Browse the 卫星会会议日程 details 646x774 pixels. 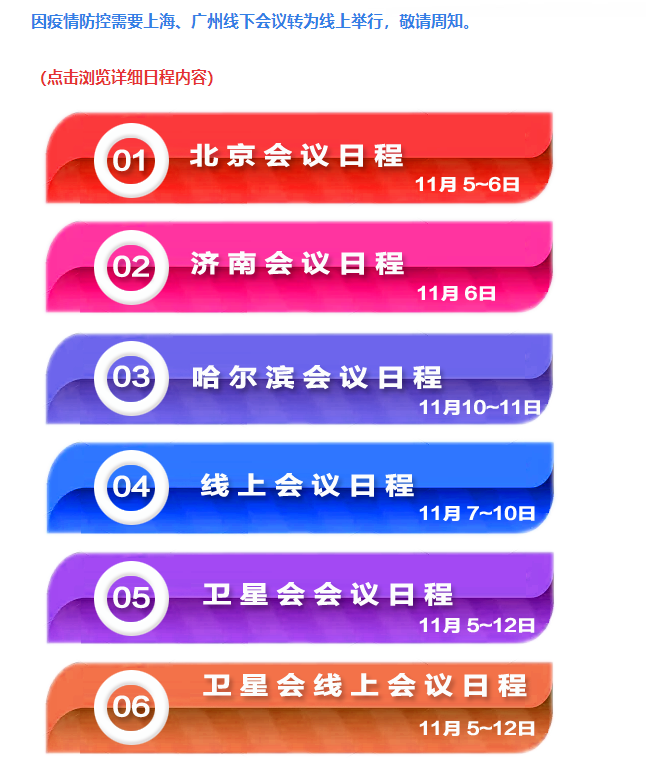[298, 597]
